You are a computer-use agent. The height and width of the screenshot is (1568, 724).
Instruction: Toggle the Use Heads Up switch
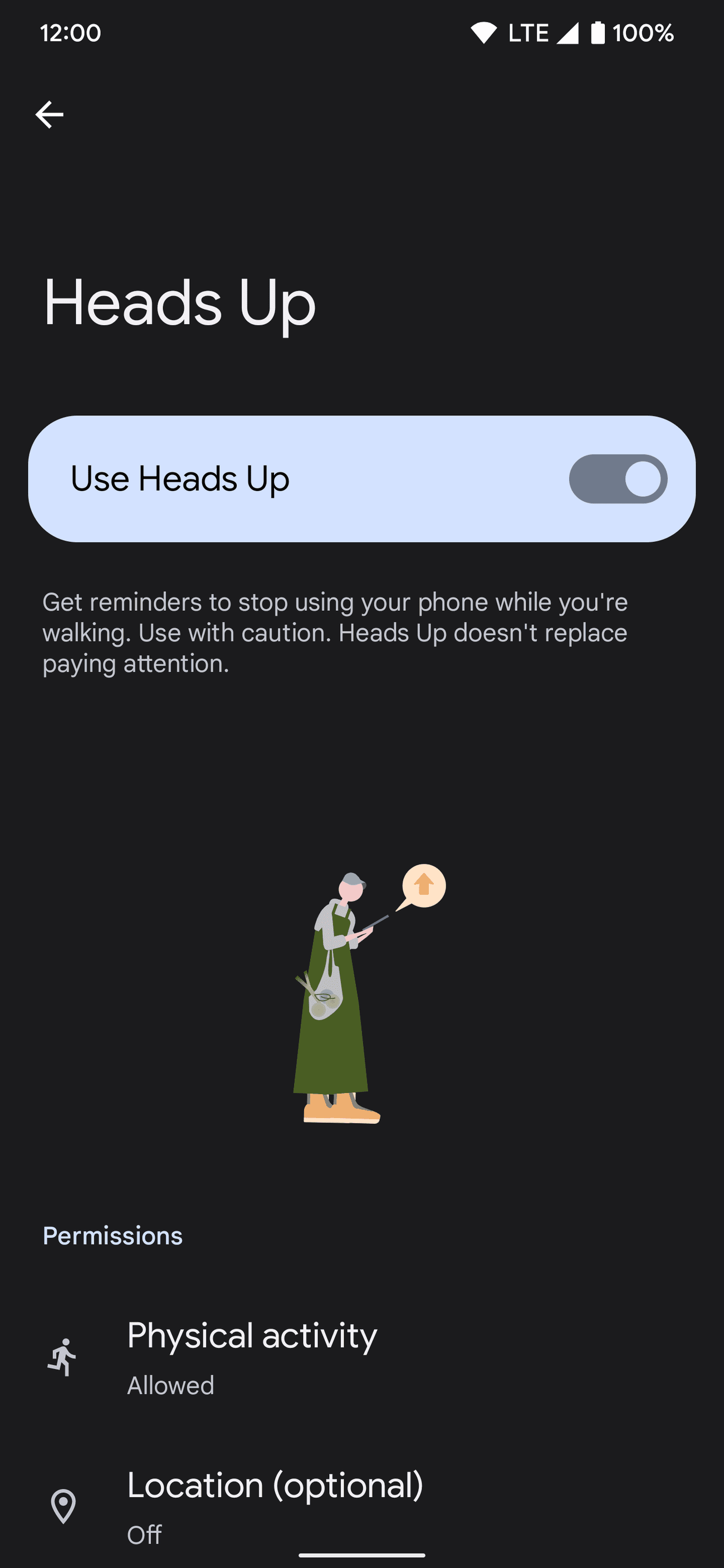pyautogui.click(x=618, y=479)
